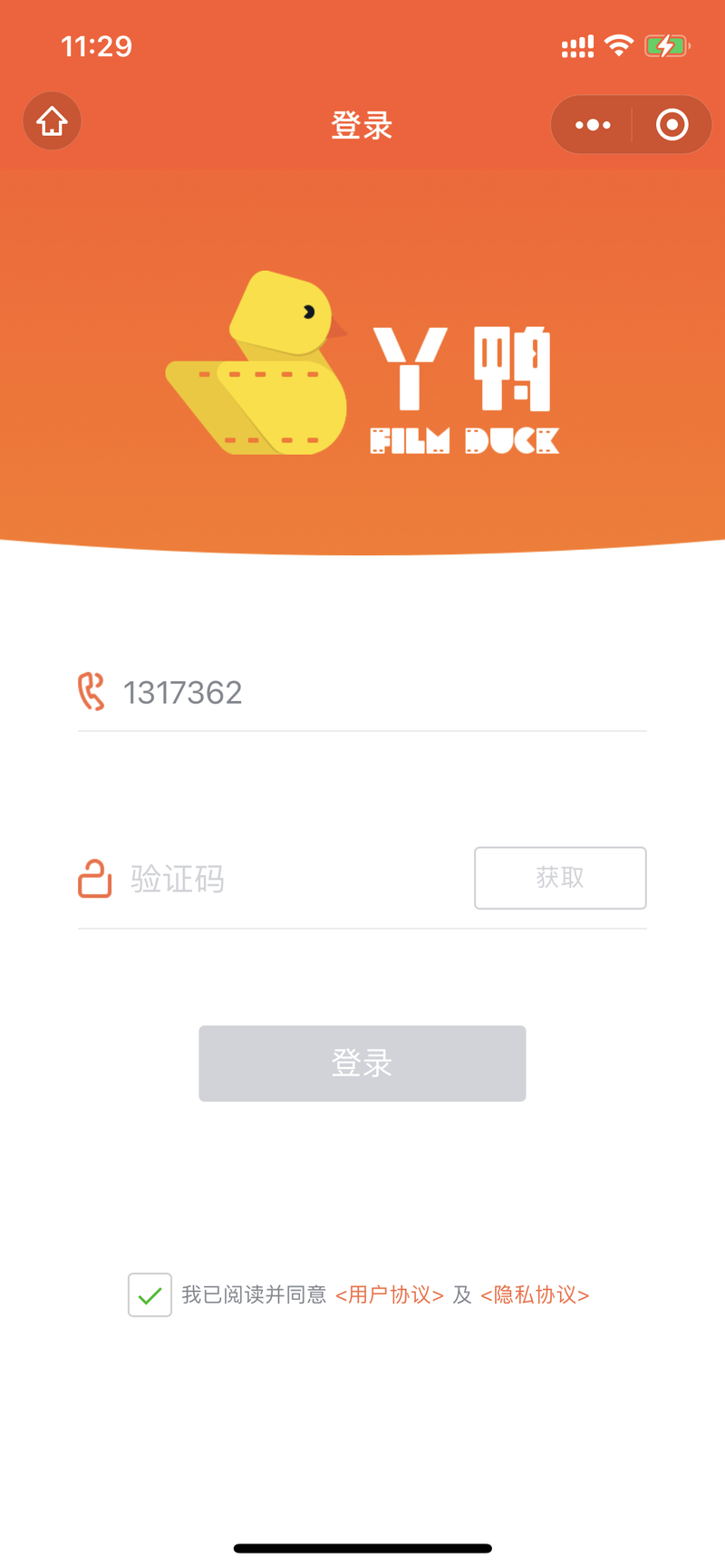Uncheck the agreement checkbox
This screenshot has height=1568, width=725.
coord(150,1295)
